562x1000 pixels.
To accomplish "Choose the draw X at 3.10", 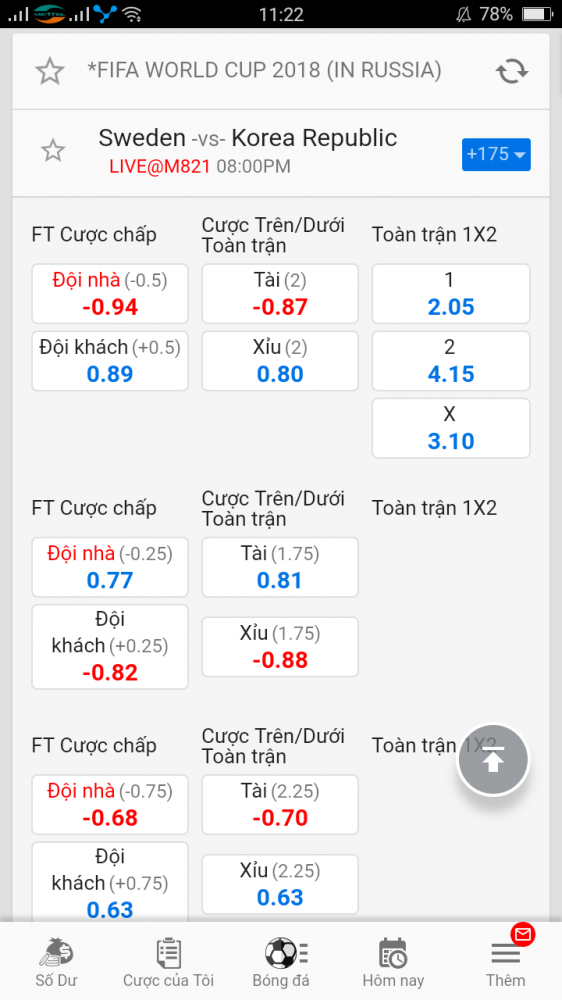I will [x=451, y=428].
